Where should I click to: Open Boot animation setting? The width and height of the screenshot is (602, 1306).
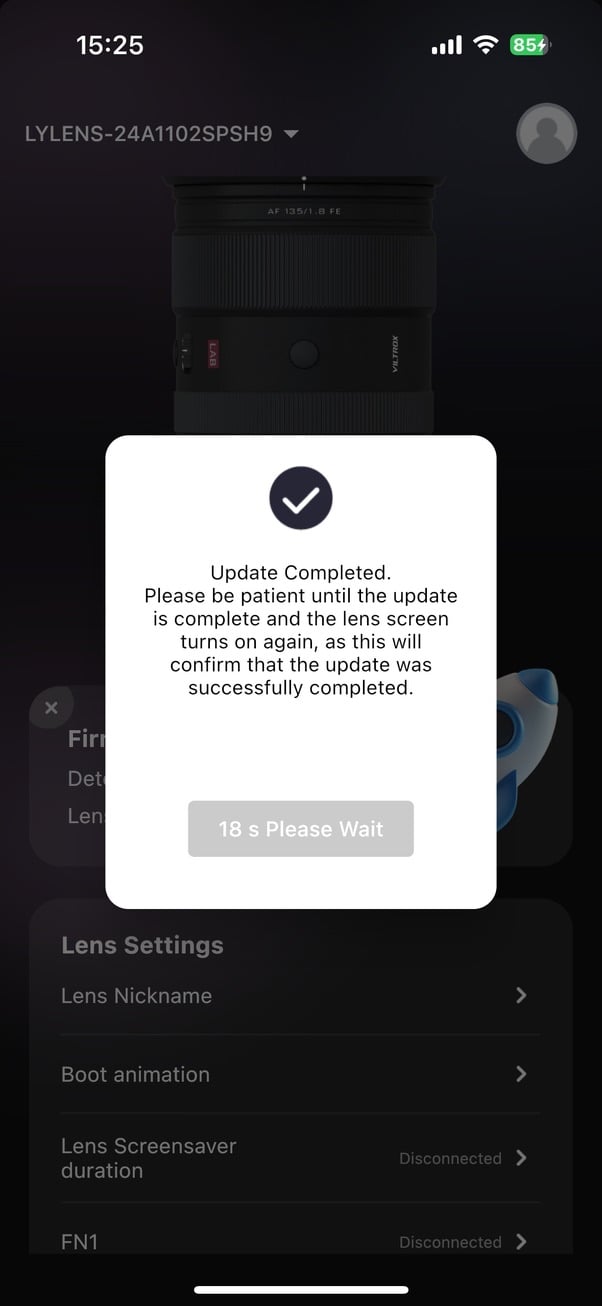300,1074
